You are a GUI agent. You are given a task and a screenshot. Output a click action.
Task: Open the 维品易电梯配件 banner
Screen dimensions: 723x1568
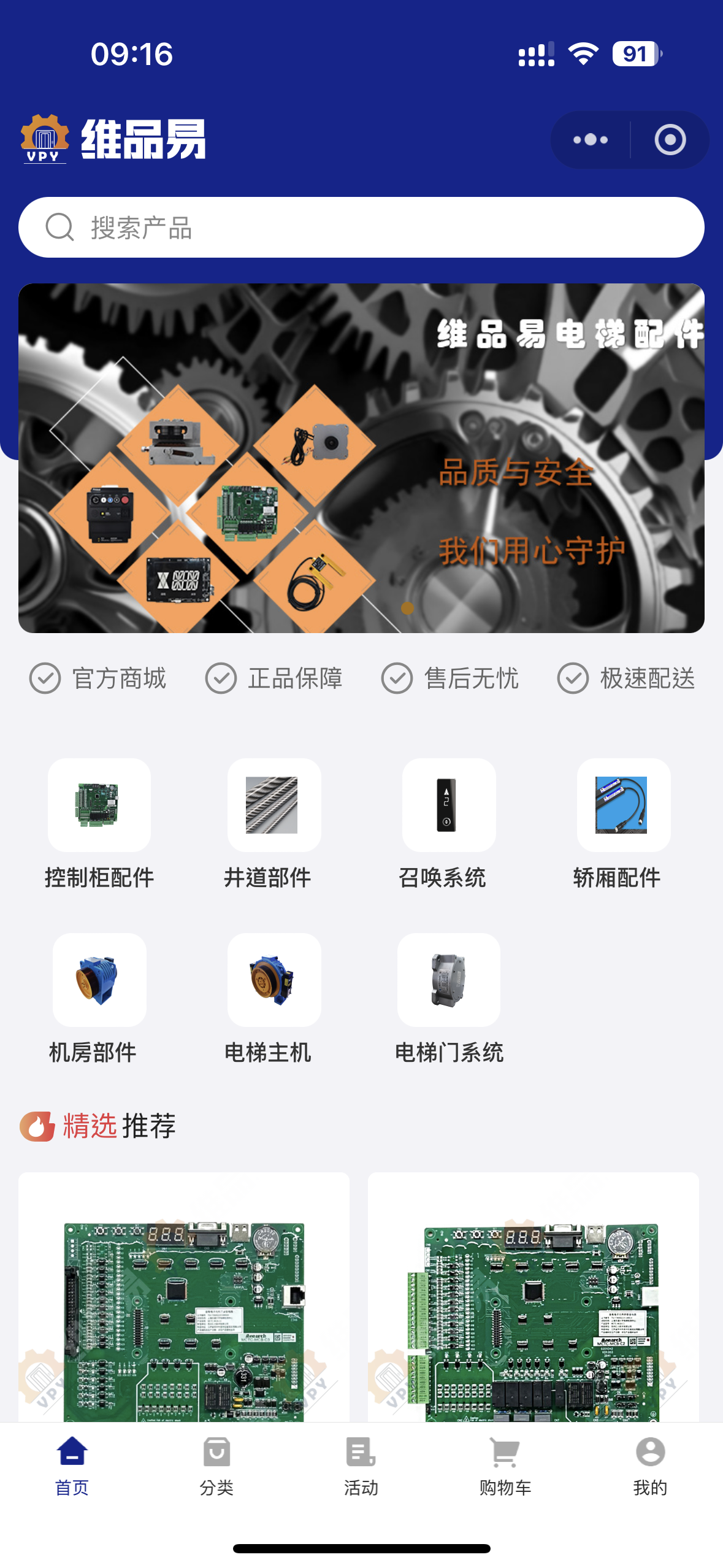click(x=361, y=458)
